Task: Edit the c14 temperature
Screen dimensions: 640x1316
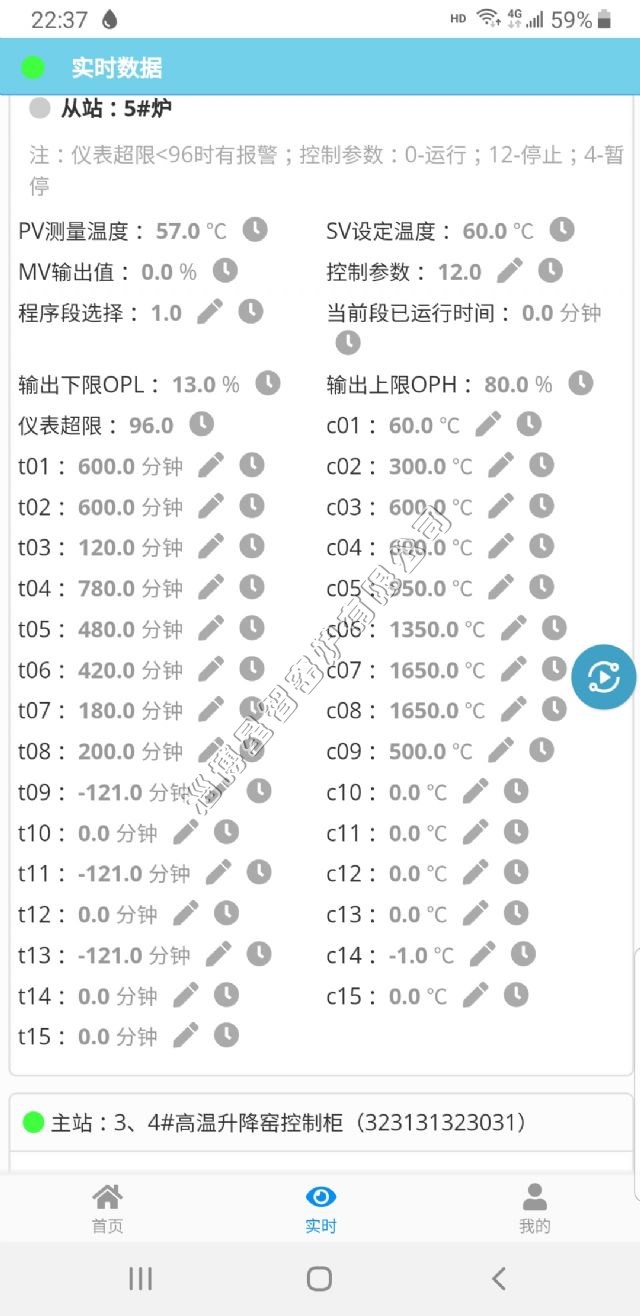Action: [x=483, y=954]
